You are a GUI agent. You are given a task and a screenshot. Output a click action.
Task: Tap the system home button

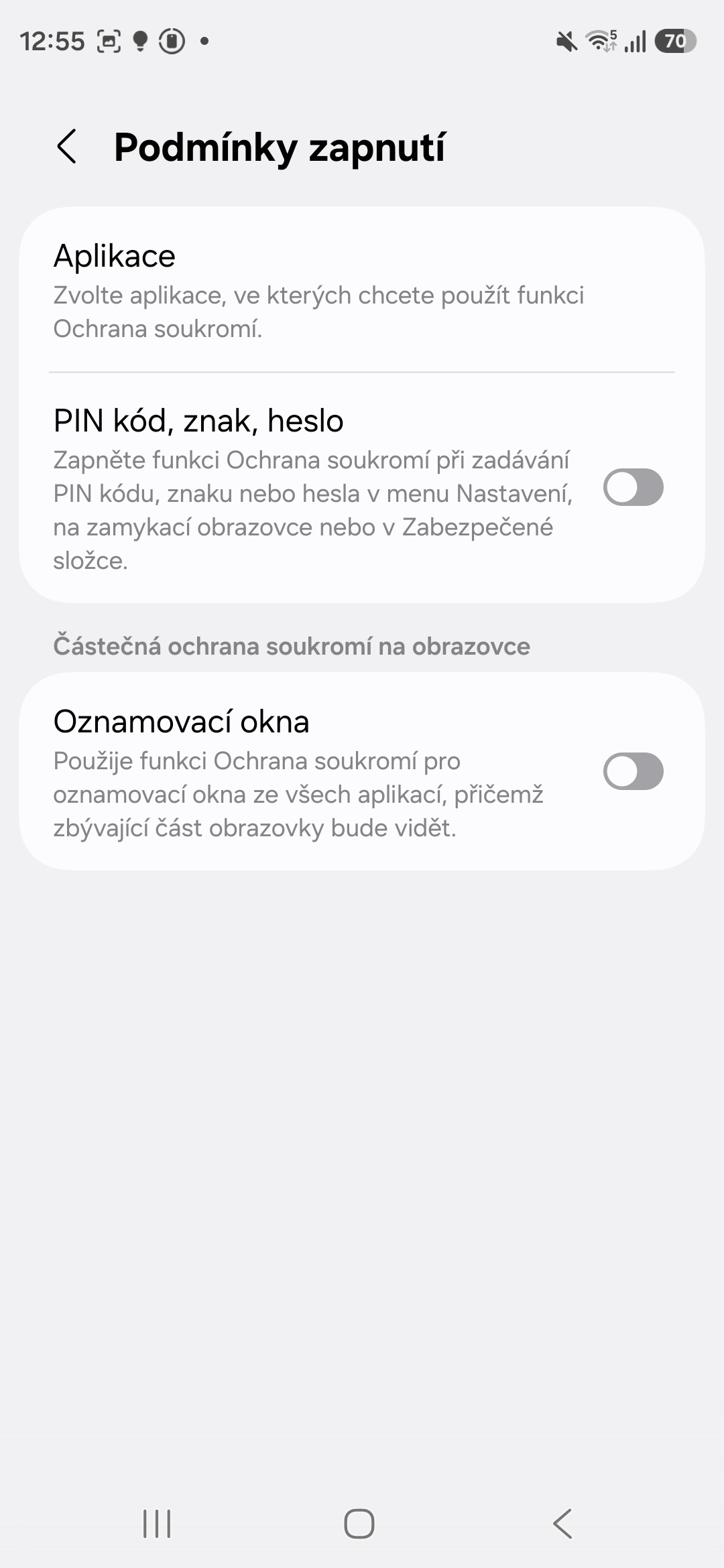click(x=359, y=1524)
